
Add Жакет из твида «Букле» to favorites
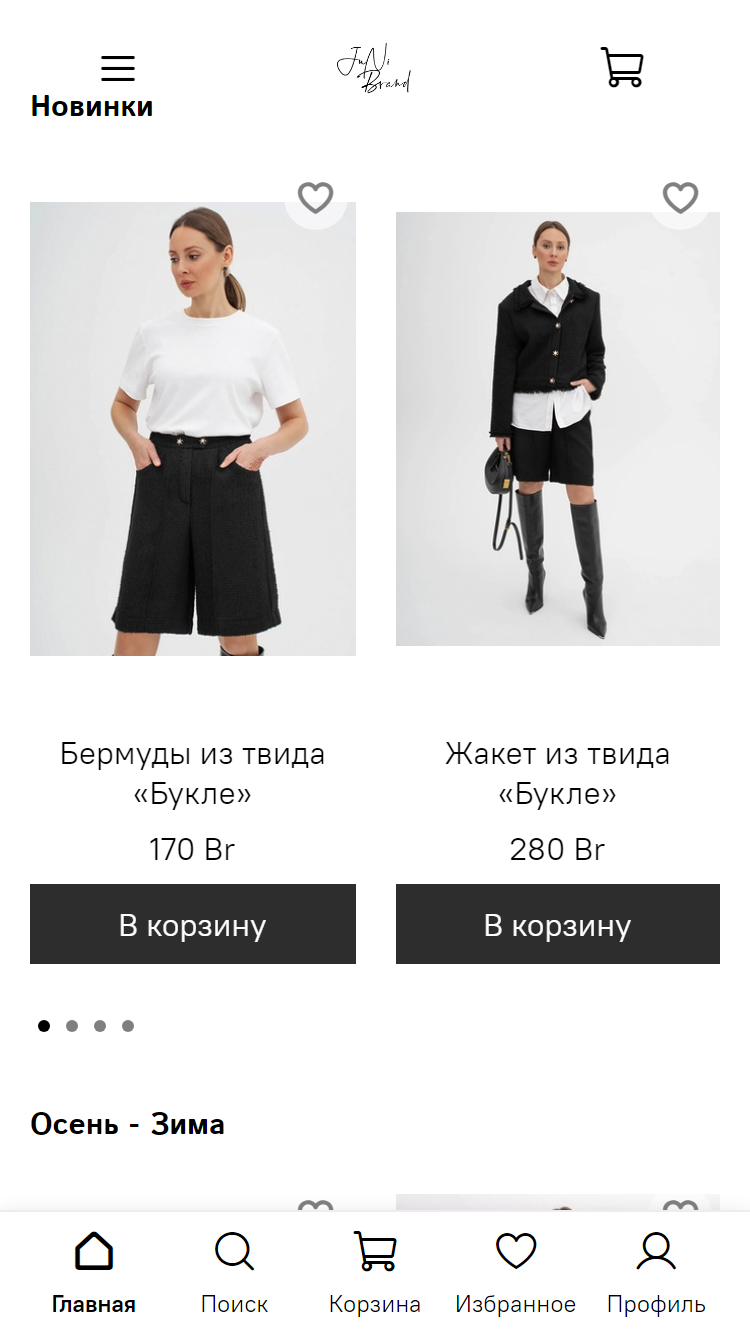coord(681,197)
